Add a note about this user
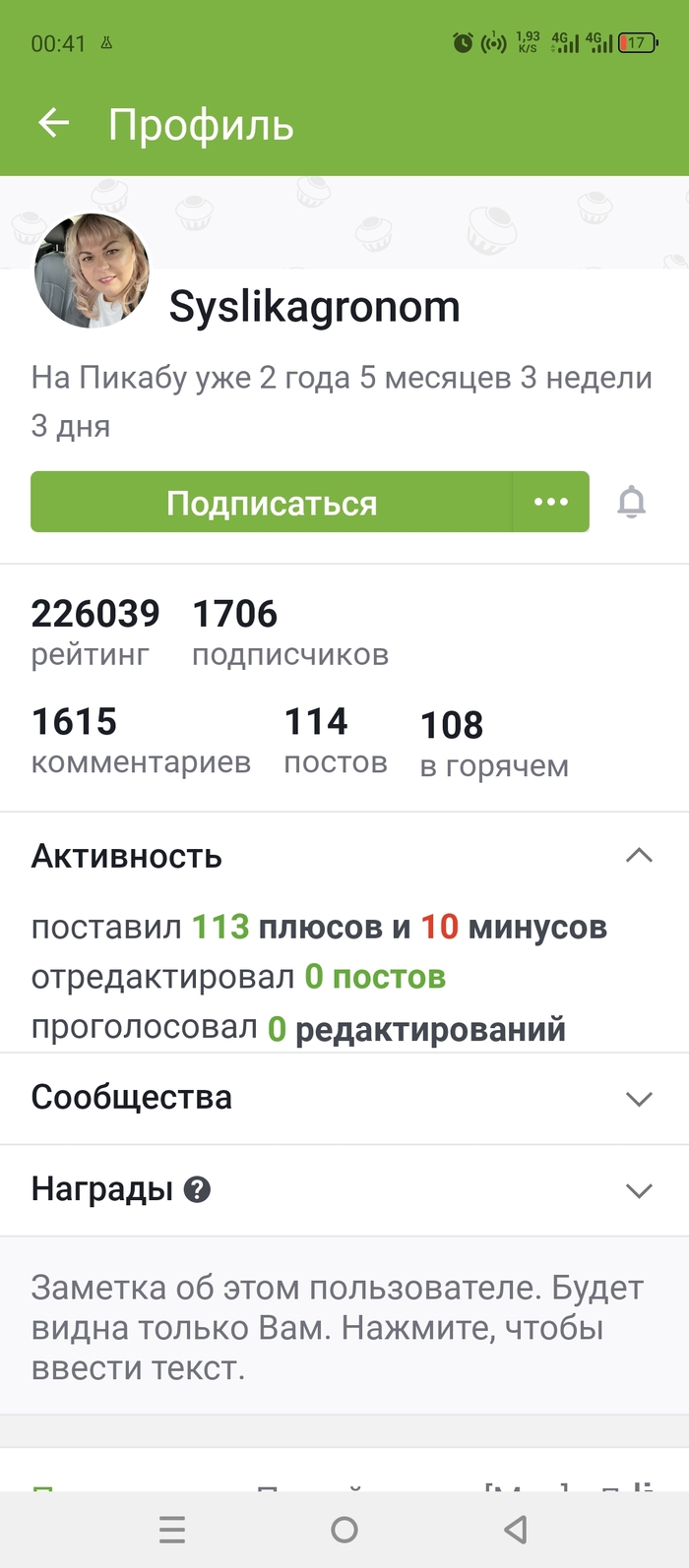Viewport: 689px width, 1568px height. click(337, 1327)
